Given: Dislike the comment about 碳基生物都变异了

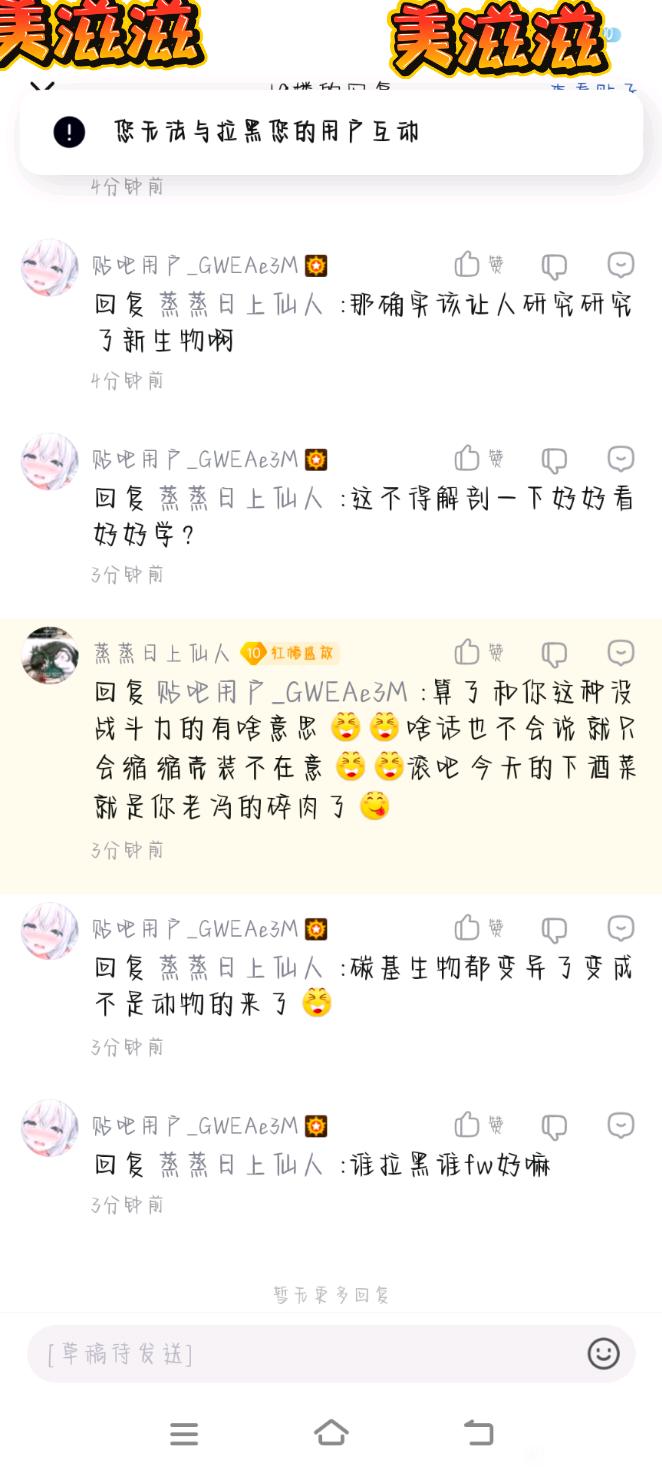Looking at the screenshot, I should 554,929.
